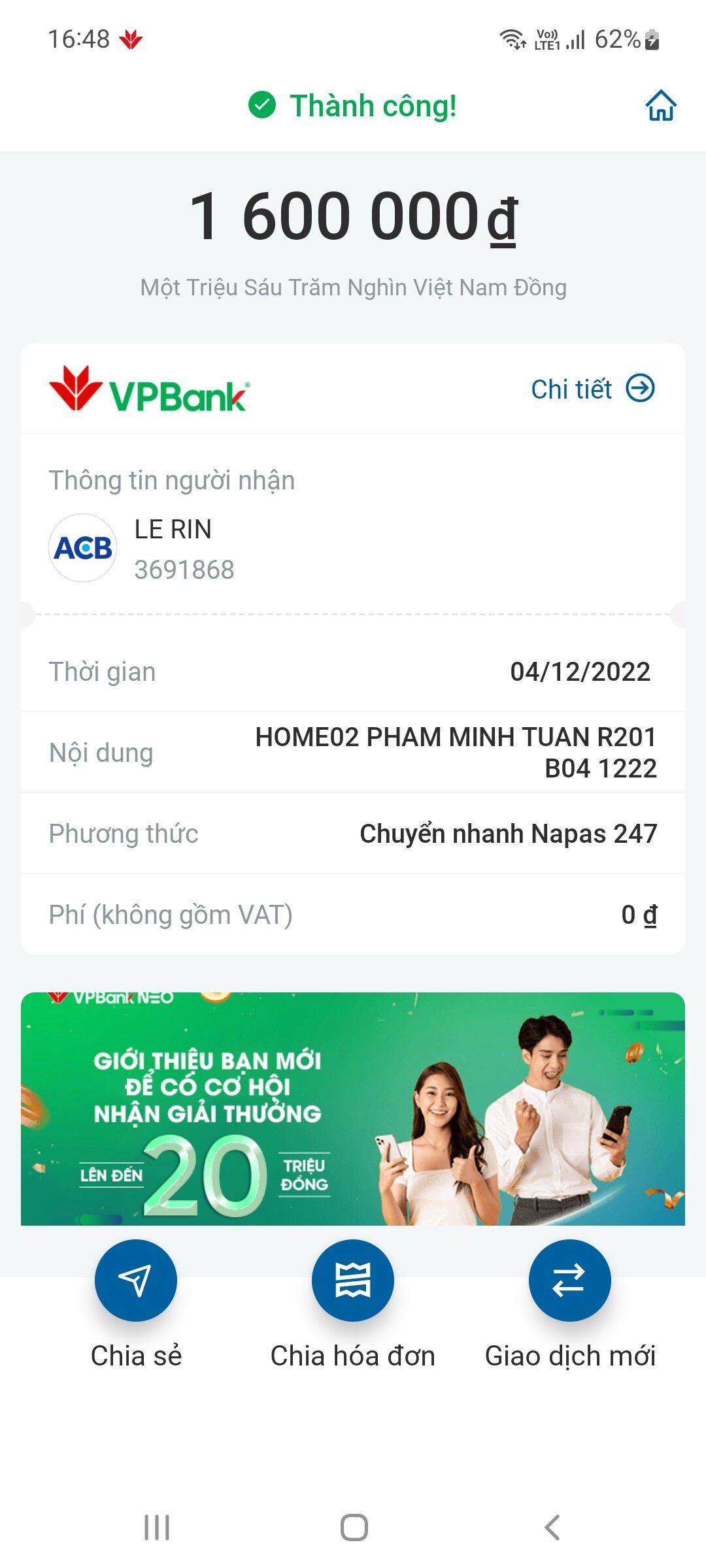Open Chi tiết transaction details
The height and width of the screenshot is (1568, 706).
[592, 389]
